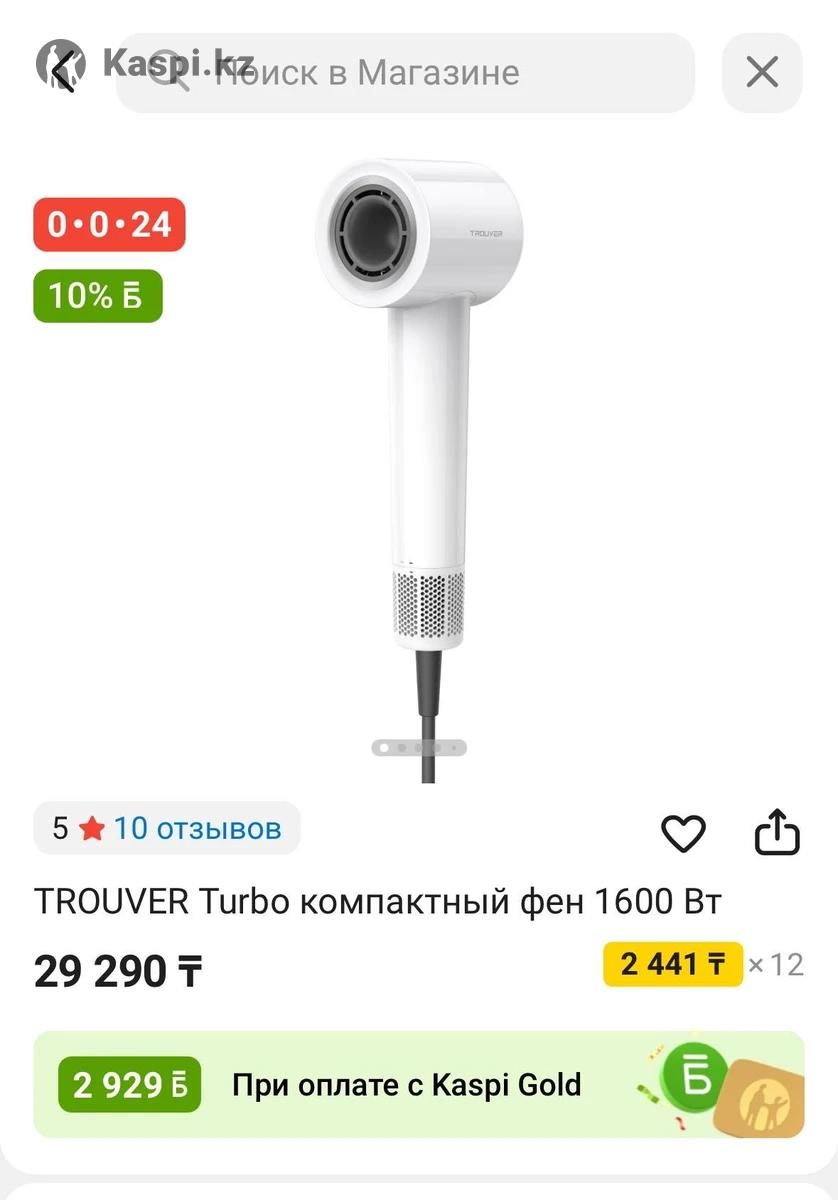Screen dimensions: 838x1200
Task: Add the TROUVER hair dryer to favorites
Action: point(684,833)
